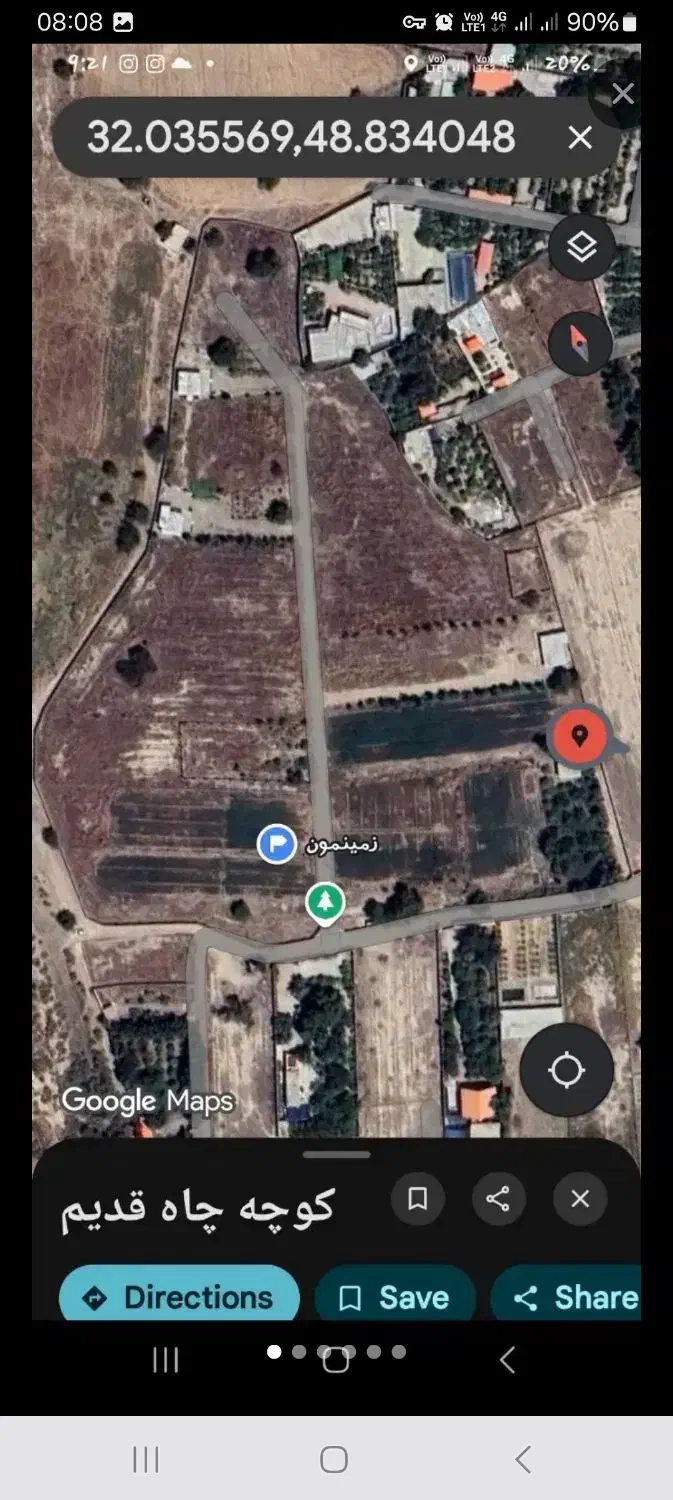The image size is (673, 1500).
Task: Jump to the last page indicator dot
Action: pyautogui.click(x=399, y=1352)
